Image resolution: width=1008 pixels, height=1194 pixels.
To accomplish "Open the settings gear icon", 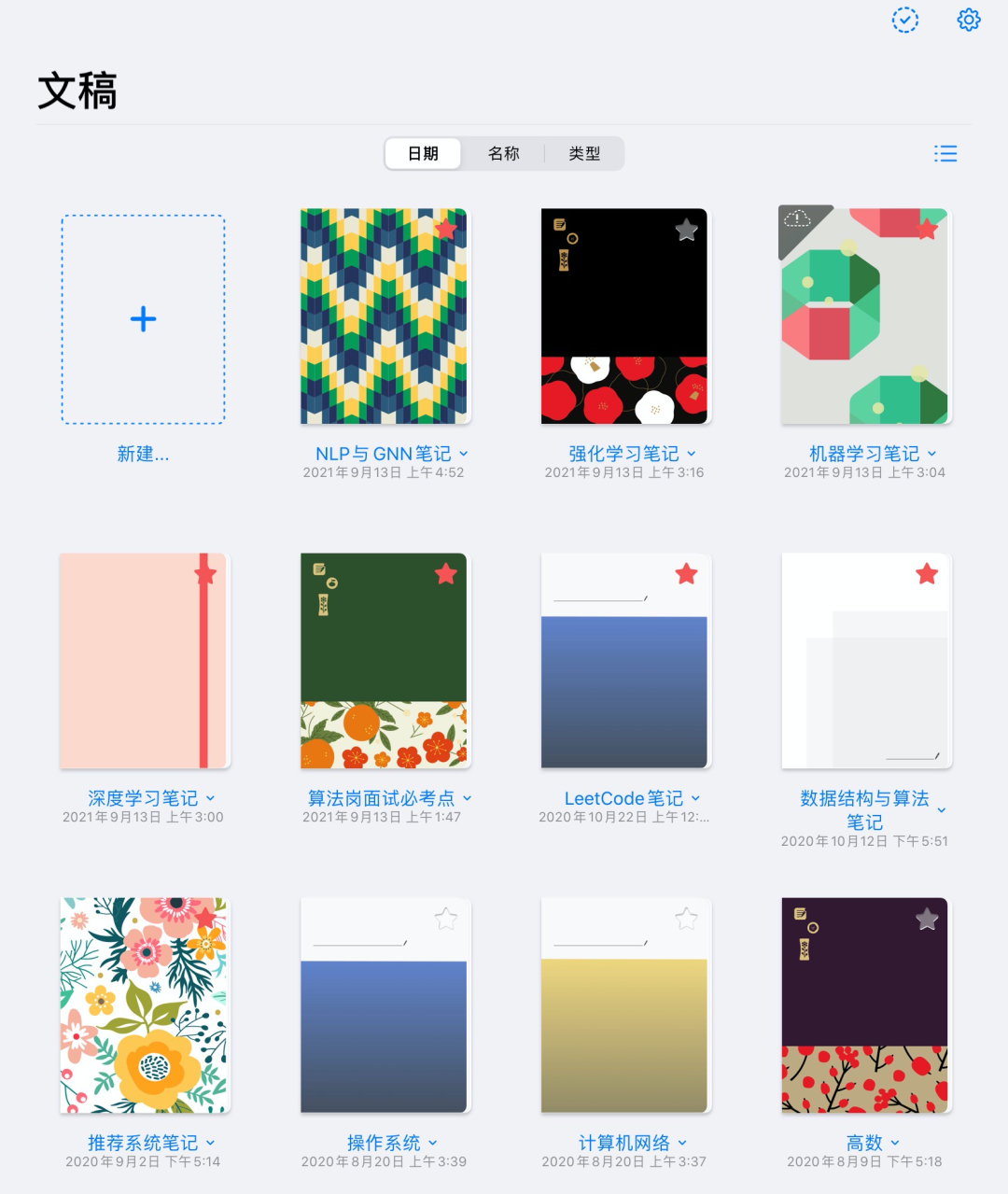I will tap(969, 20).
